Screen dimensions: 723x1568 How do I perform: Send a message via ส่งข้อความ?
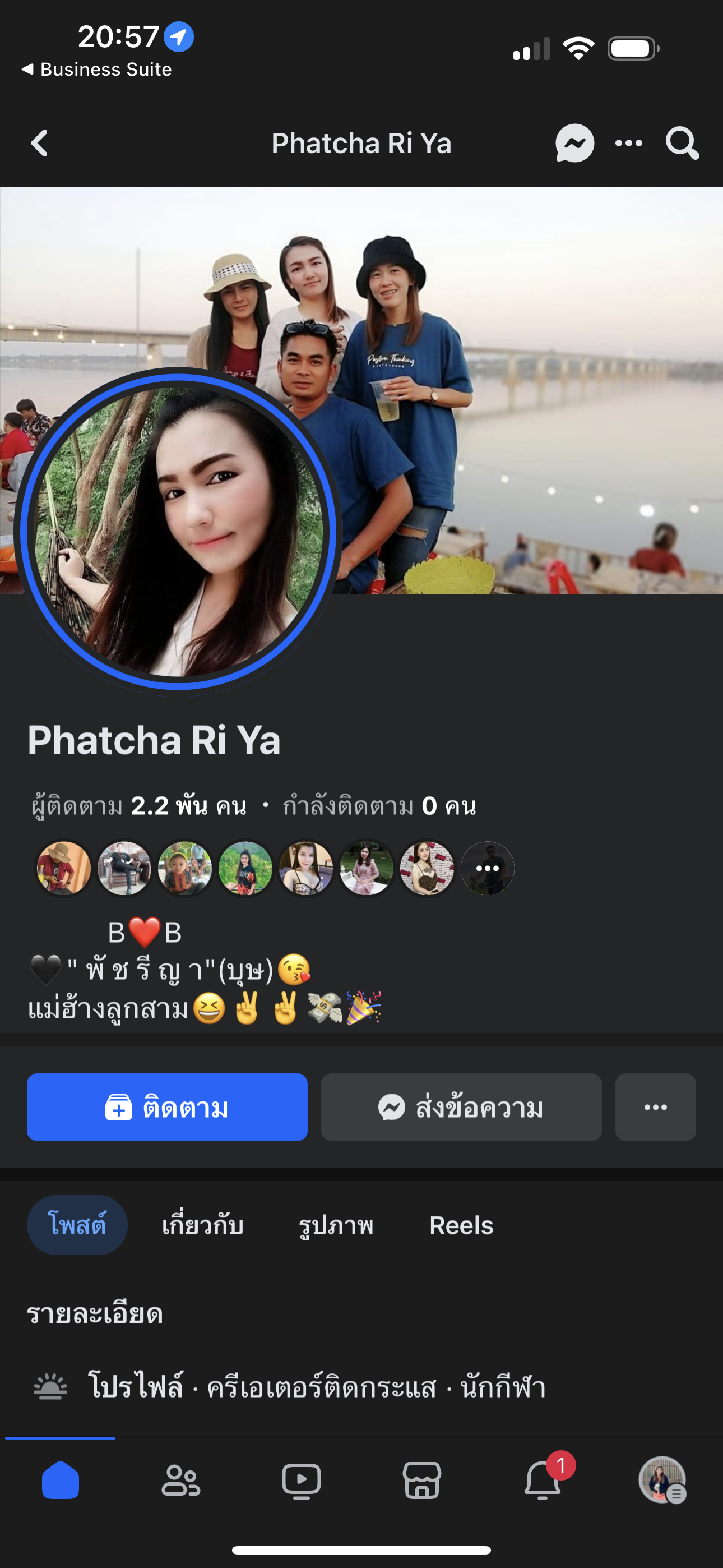(461, 1107)
